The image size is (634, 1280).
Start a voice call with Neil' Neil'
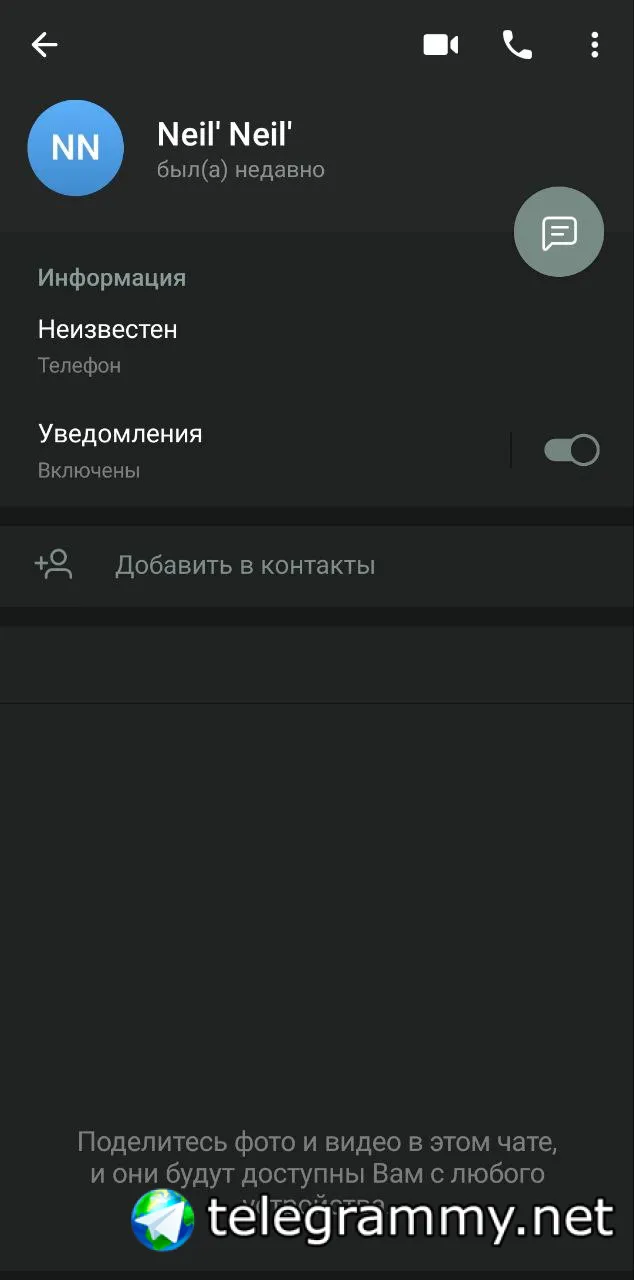pyautogui.click(x=517, y=45)
